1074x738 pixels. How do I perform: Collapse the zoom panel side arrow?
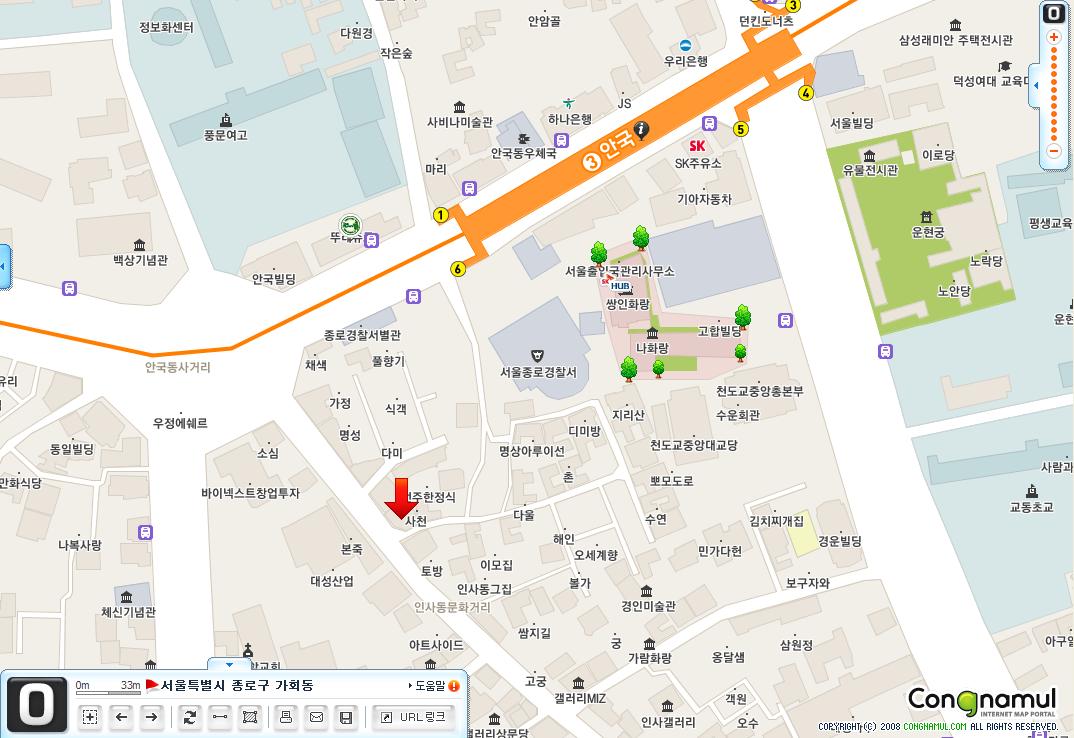click(x=1036, y=85)
